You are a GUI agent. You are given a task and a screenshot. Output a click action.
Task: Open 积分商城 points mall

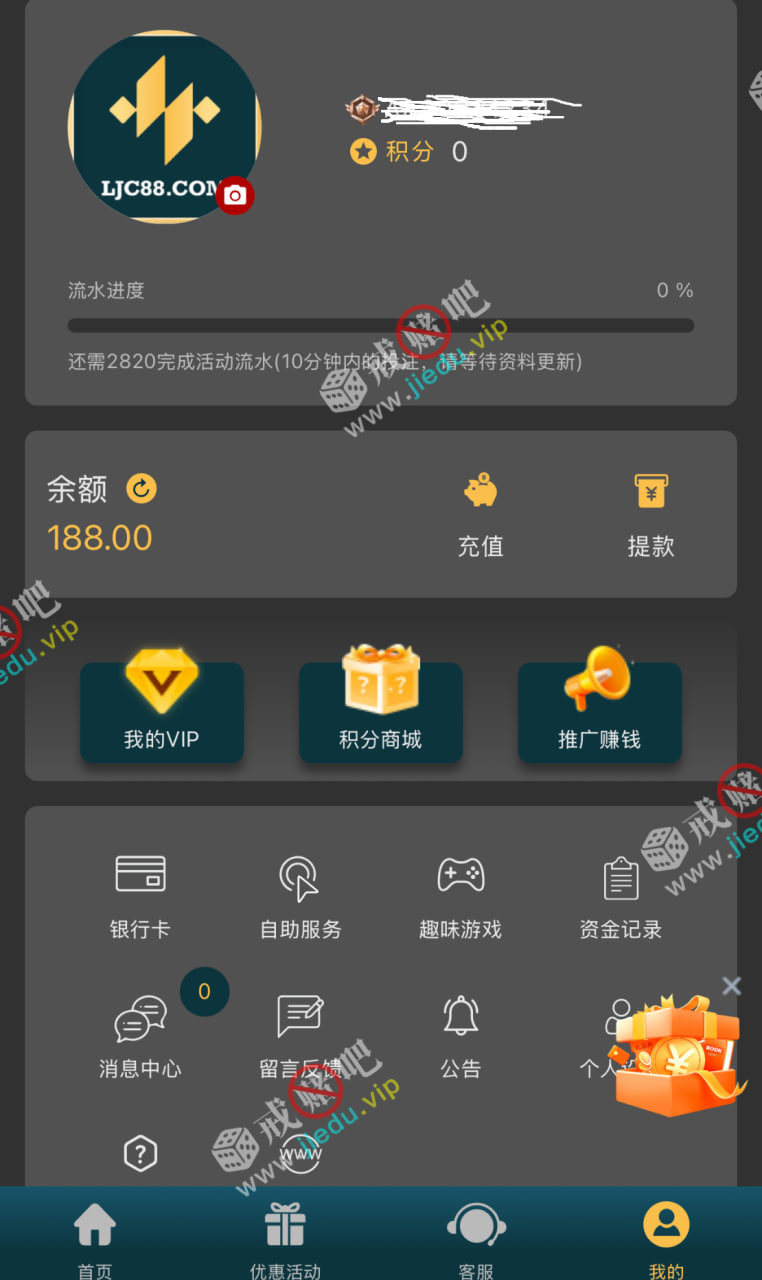coord(380,710)
